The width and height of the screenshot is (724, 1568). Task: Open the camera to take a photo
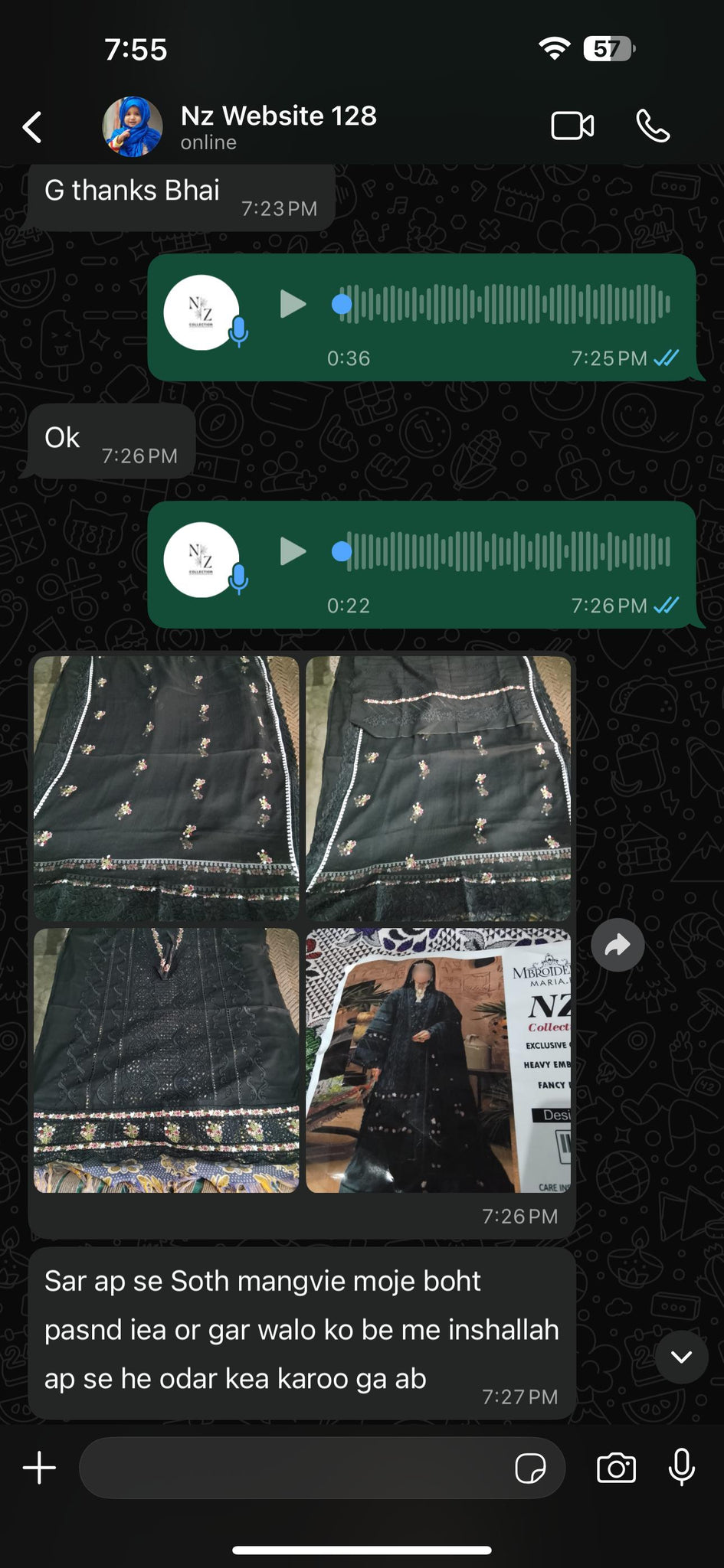point(616,1468)
